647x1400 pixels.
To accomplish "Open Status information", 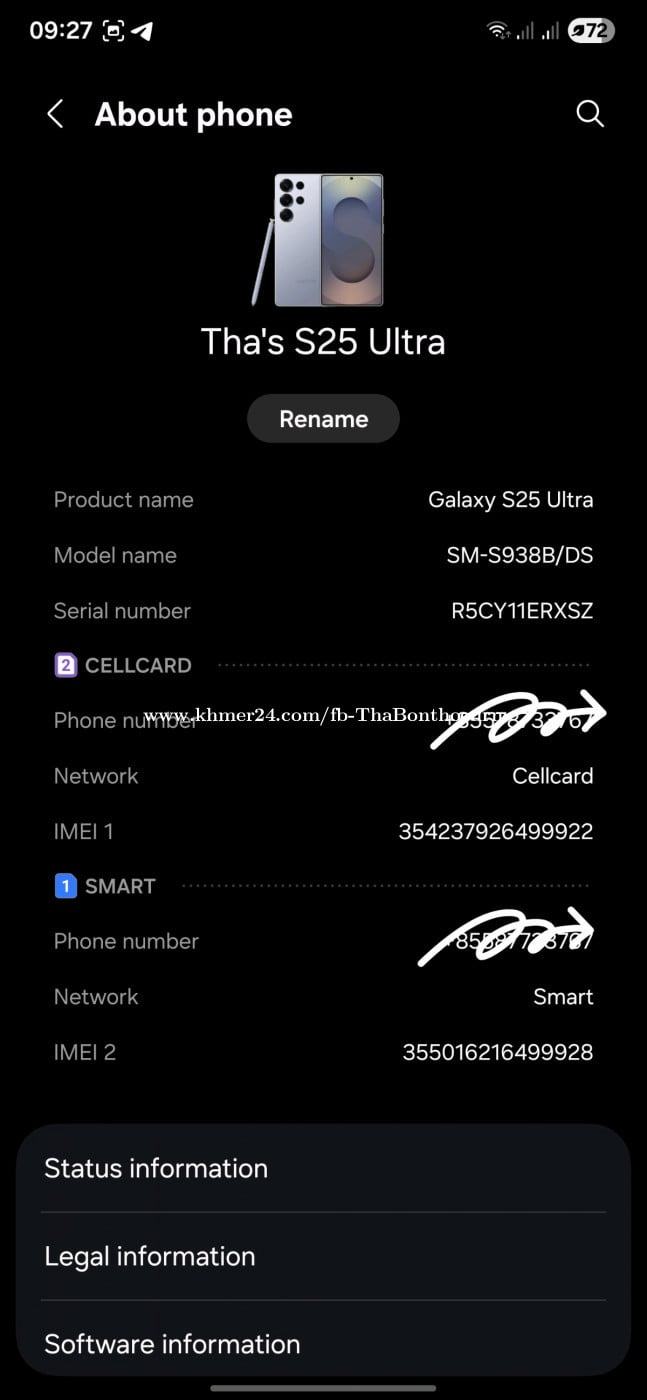I will coord(323,1168).
